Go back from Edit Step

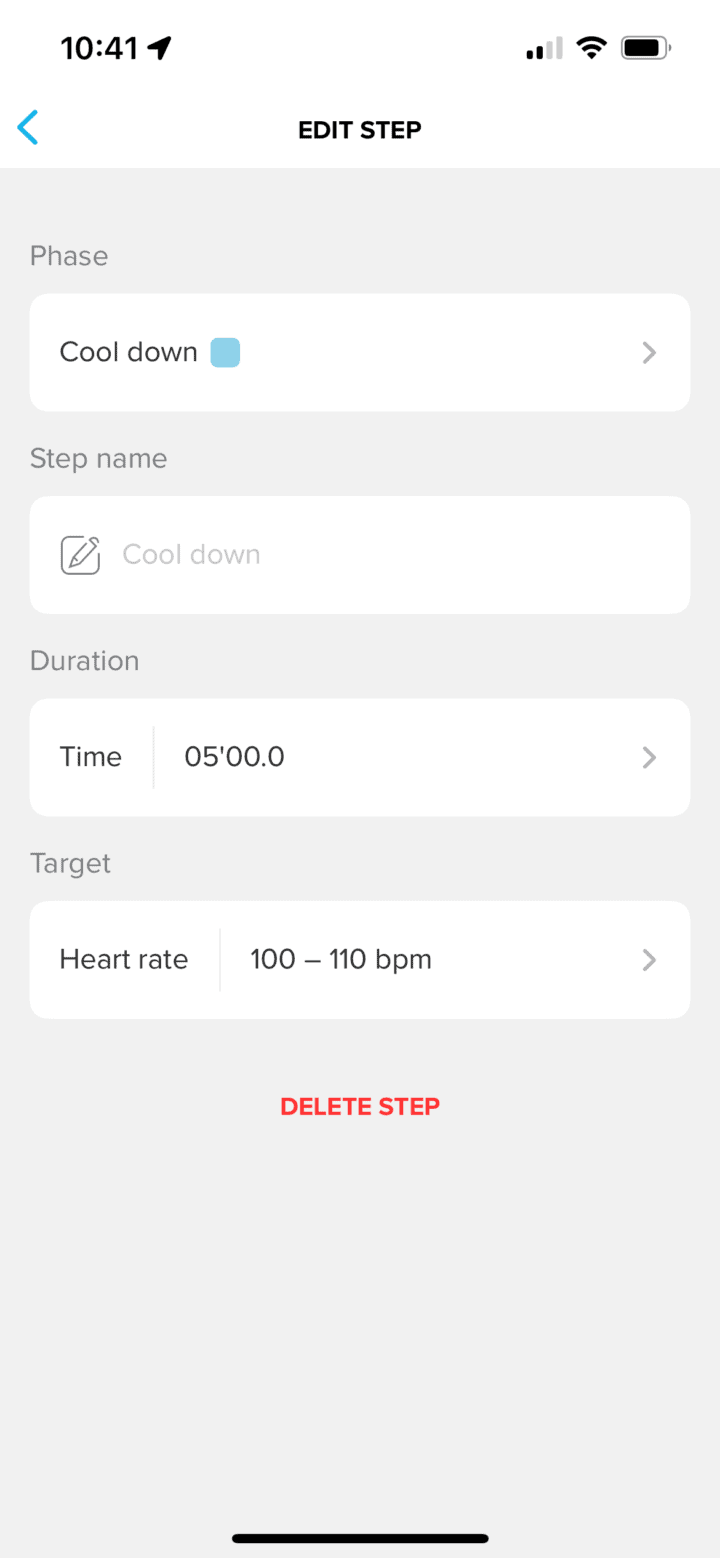click(28, 129)
